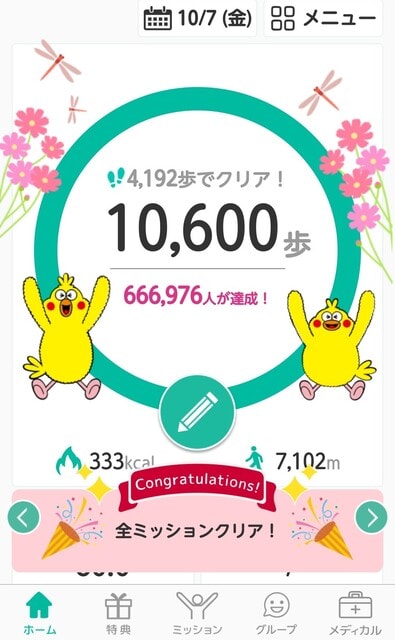Switch to the ホーム tab
The height and width of the screenshot is (640, 395).
(x=39, y=613)
